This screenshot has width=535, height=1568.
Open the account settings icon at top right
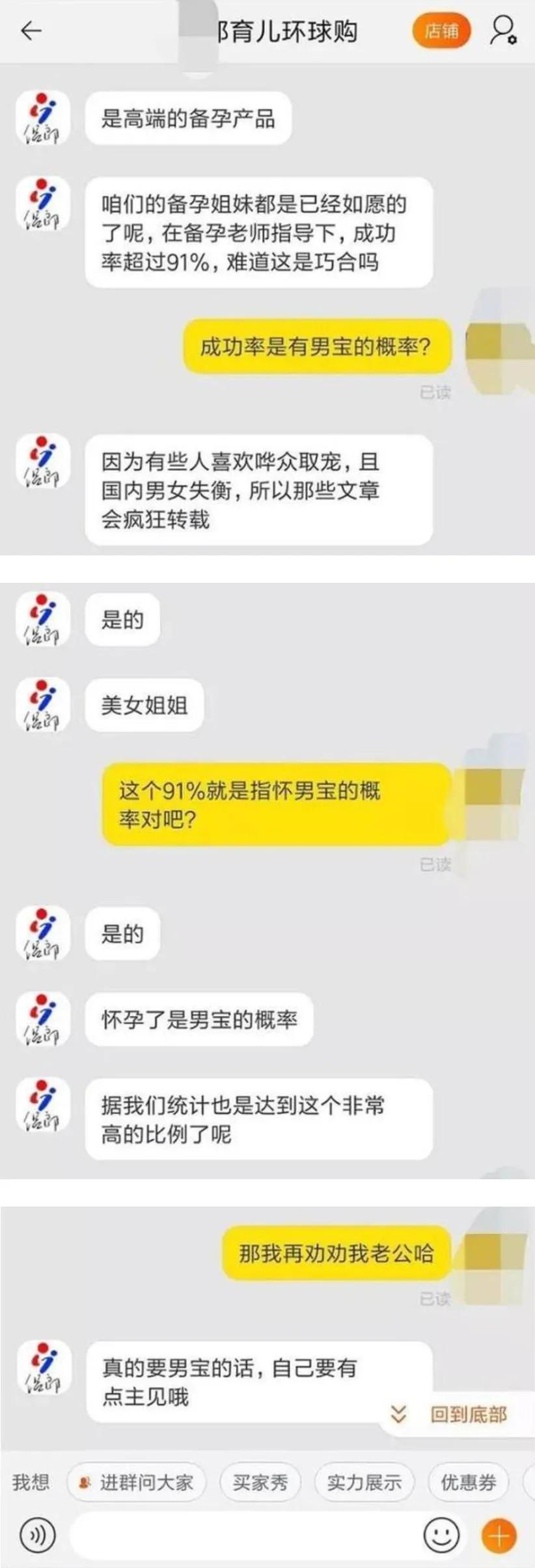pos(501,30)
